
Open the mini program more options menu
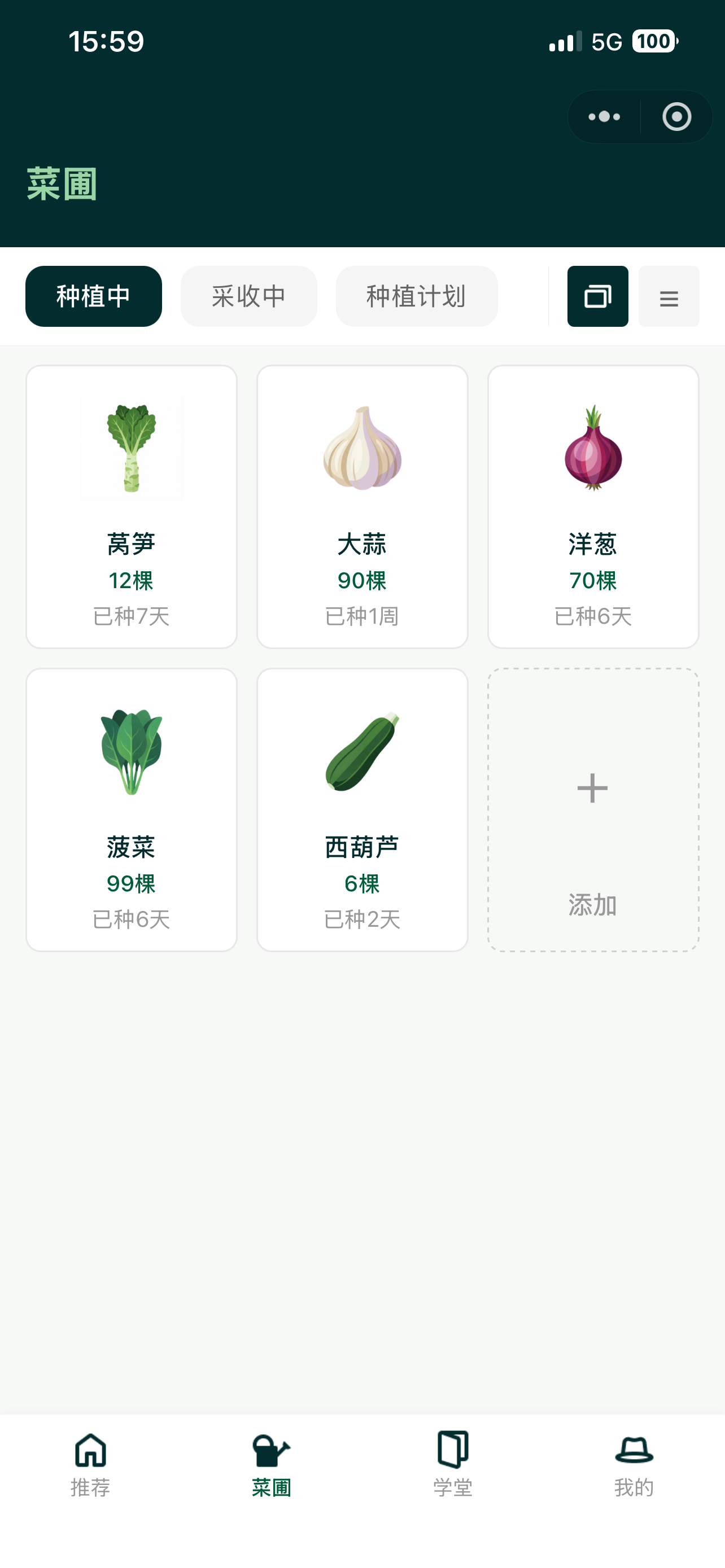click(604, 117)
